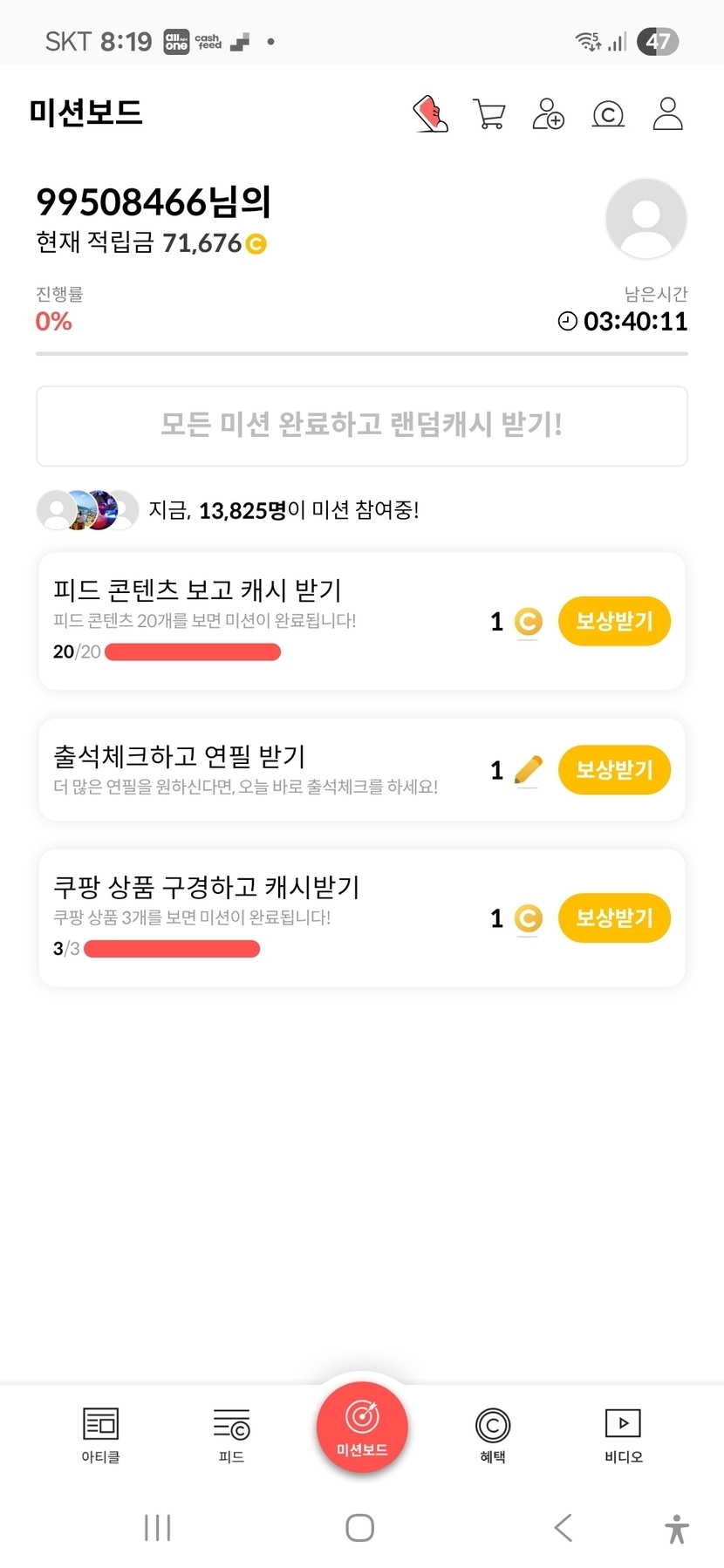Tap the invite friend icon
The width and height of the screenshot is (724, 1568).
548,114
